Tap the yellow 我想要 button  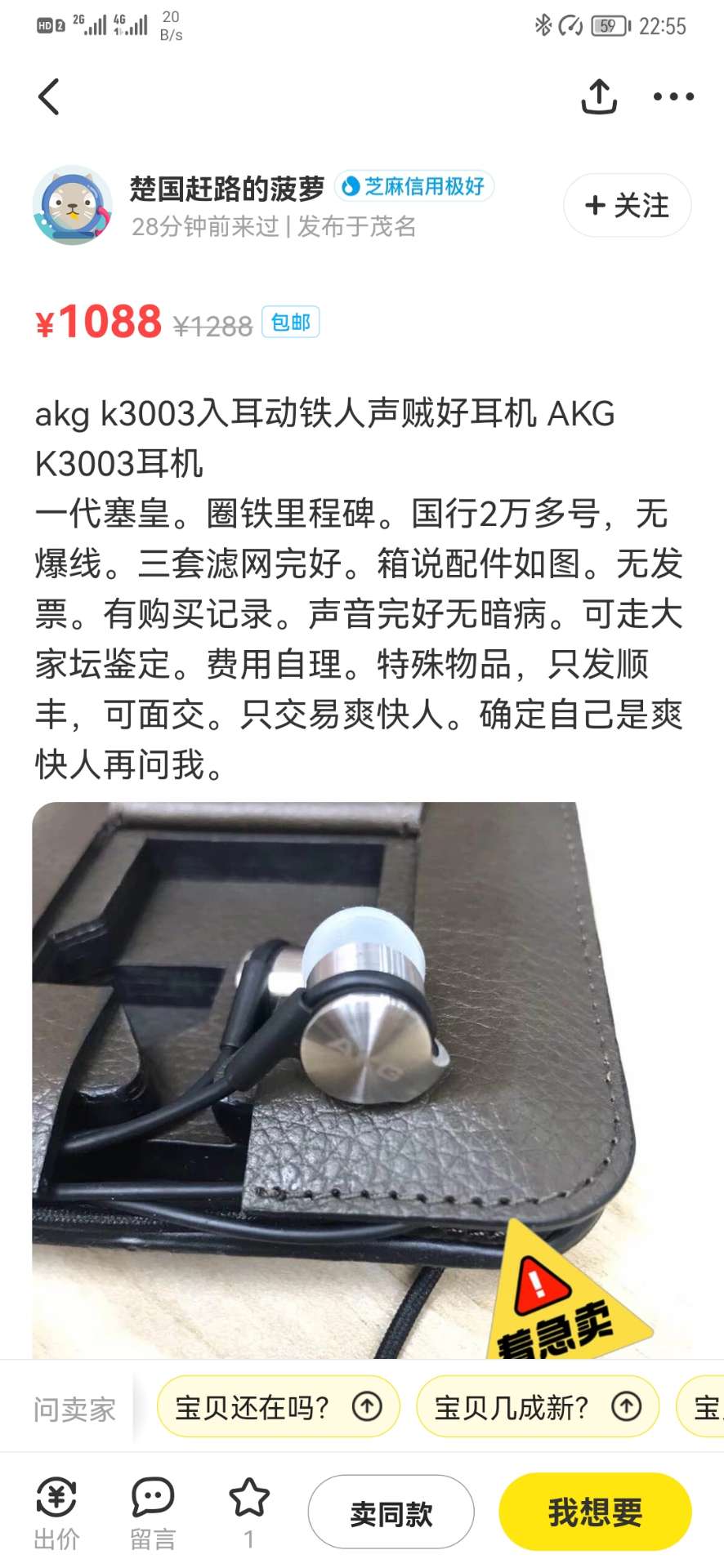pos(595,1512)
